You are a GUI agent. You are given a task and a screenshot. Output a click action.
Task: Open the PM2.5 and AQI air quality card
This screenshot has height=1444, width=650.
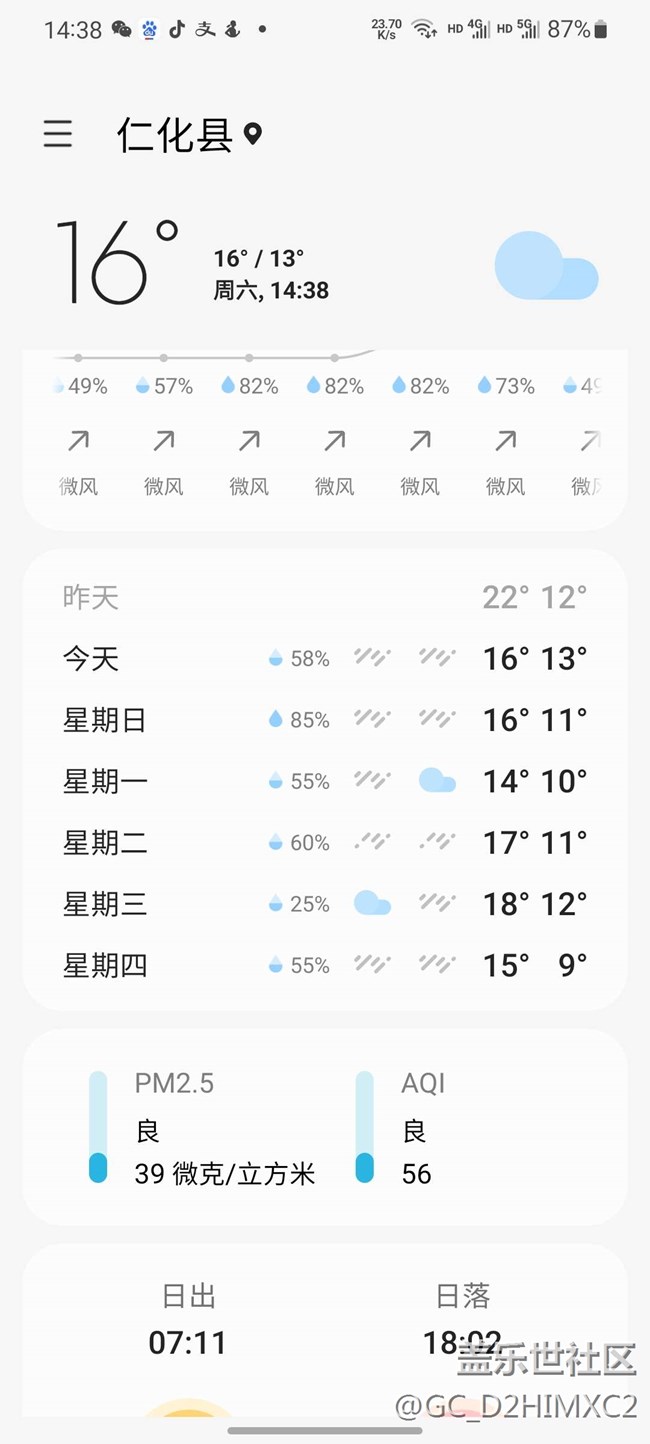click(x=325, y=1127)
